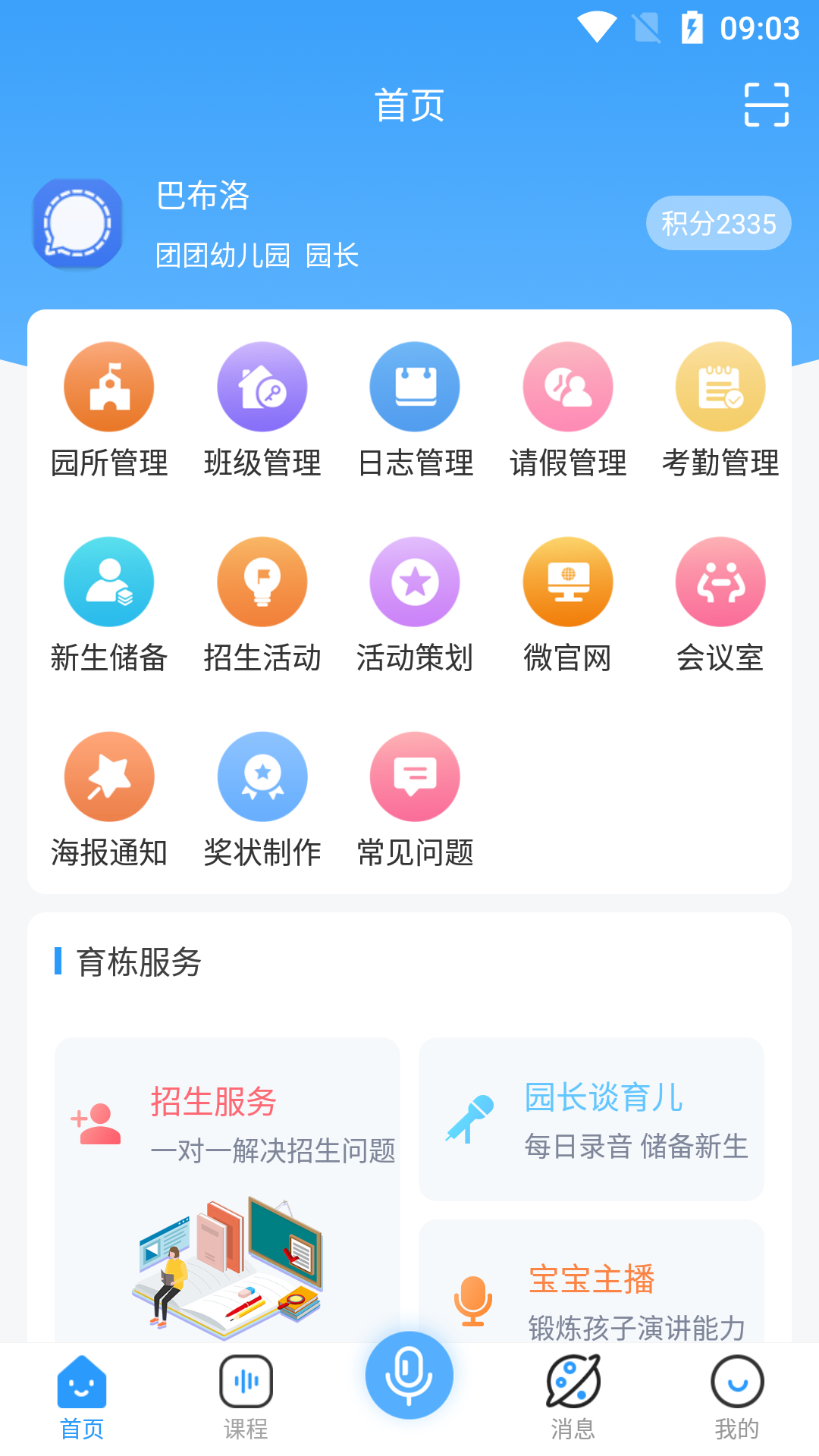
Task: Select 日志管理 log management icon
Action: [415, 386]
